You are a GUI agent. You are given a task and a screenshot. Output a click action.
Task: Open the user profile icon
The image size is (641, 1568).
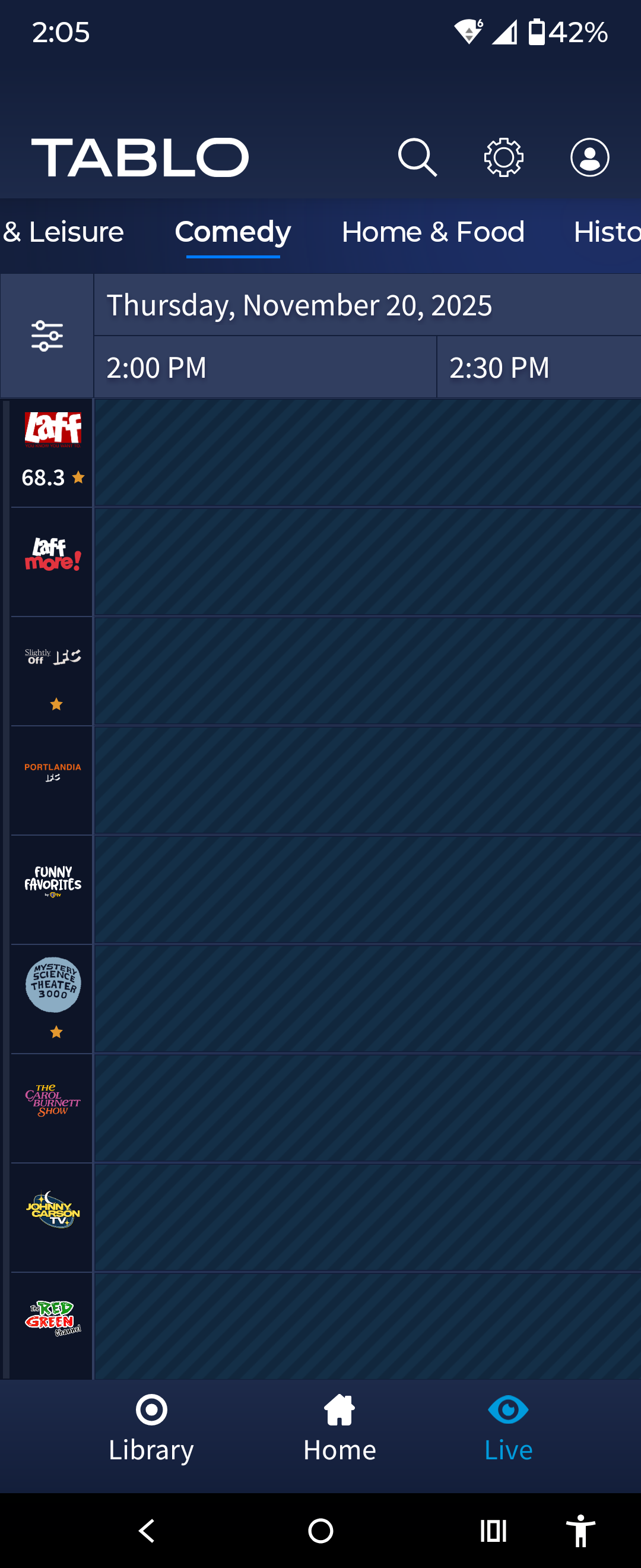pyautogui.click(x=589, y=157)
